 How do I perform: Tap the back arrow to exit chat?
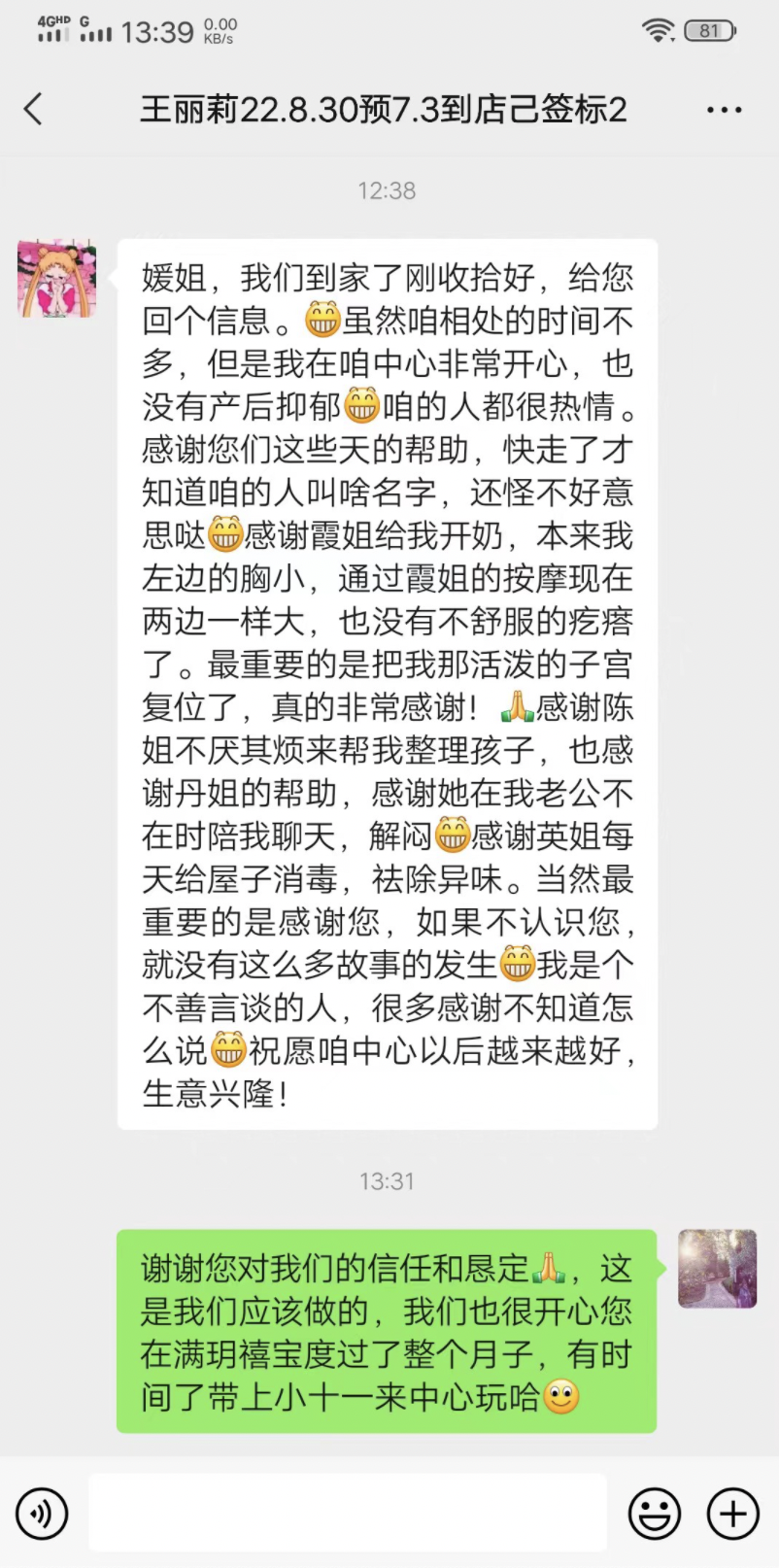[34, 110]
